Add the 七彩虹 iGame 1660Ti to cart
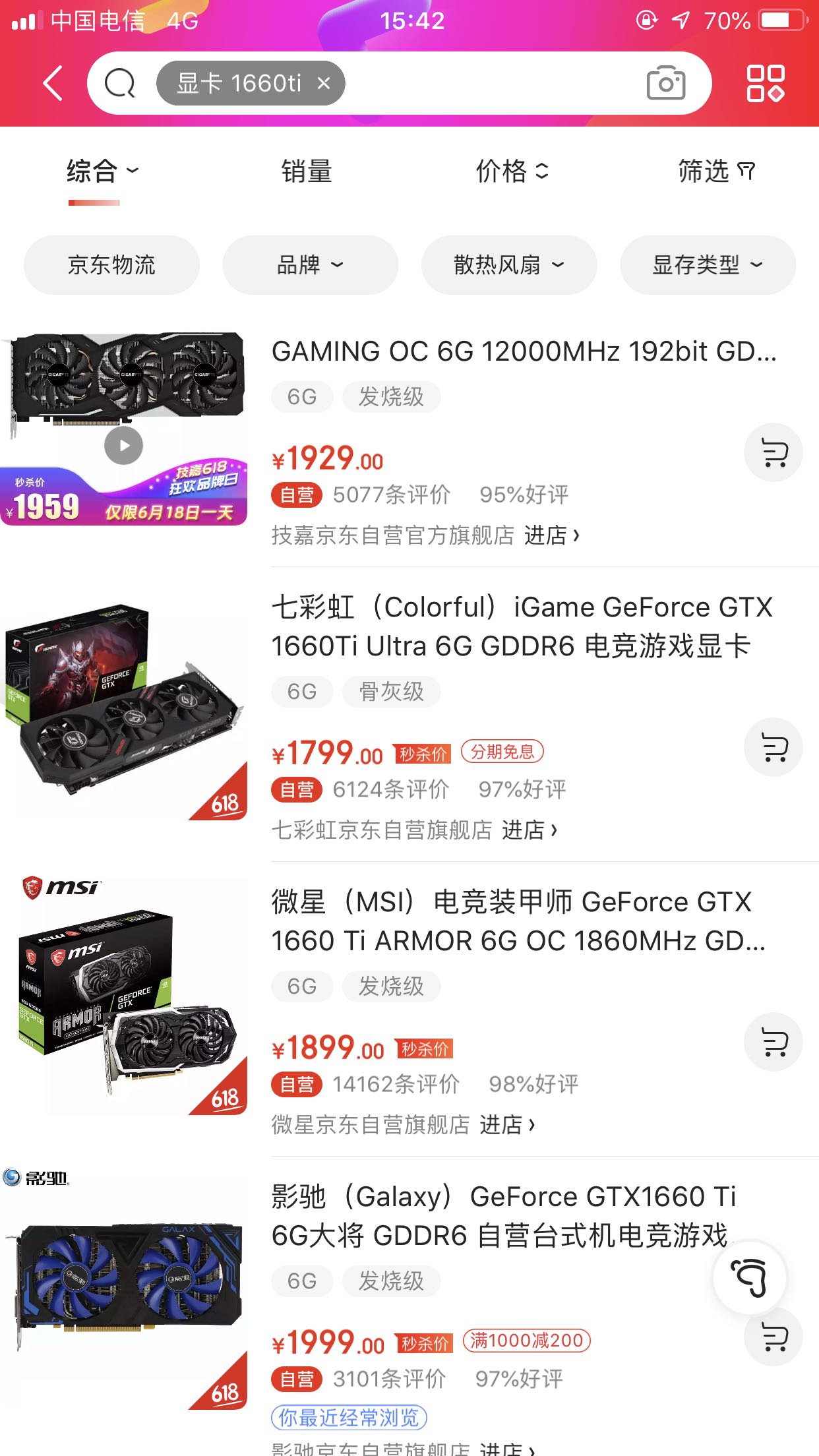The image size is (819, 1456). [773, 747]
